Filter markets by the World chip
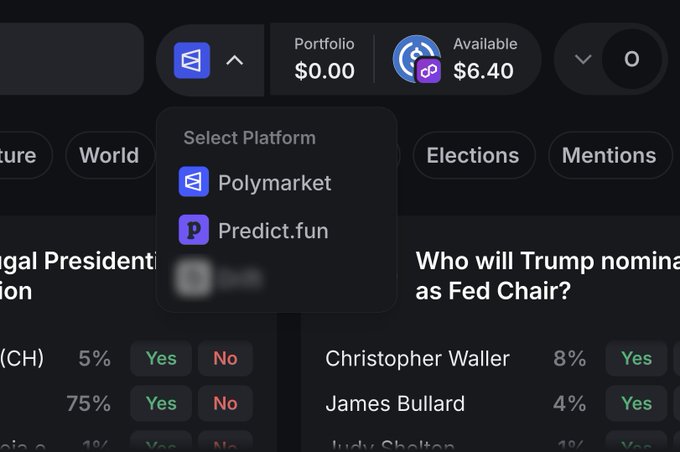Image resolution: width=680 pixels, height=452 pixels. [109, 155]
